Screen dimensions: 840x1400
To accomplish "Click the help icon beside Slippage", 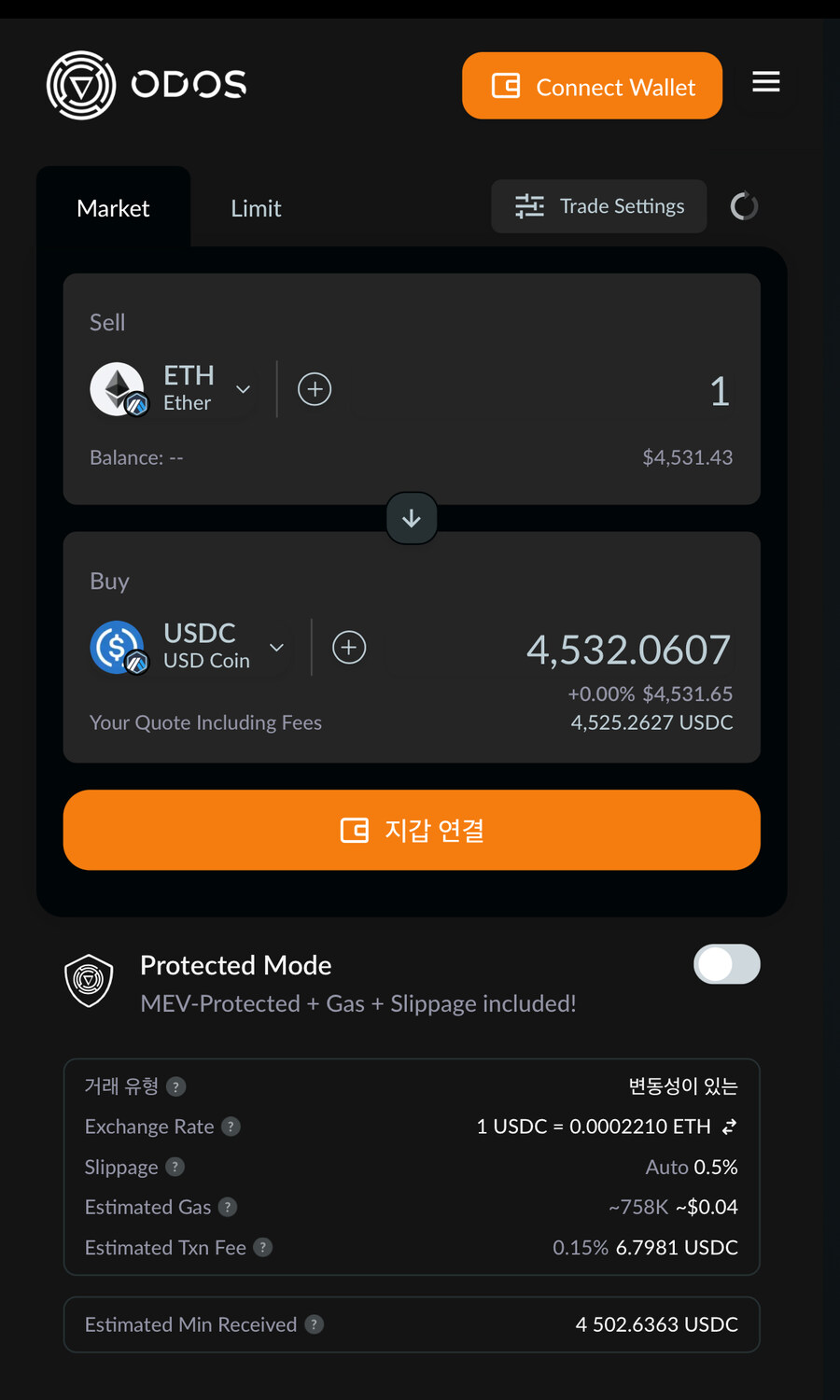I will pyautogui.click(x=175, y=1167).
